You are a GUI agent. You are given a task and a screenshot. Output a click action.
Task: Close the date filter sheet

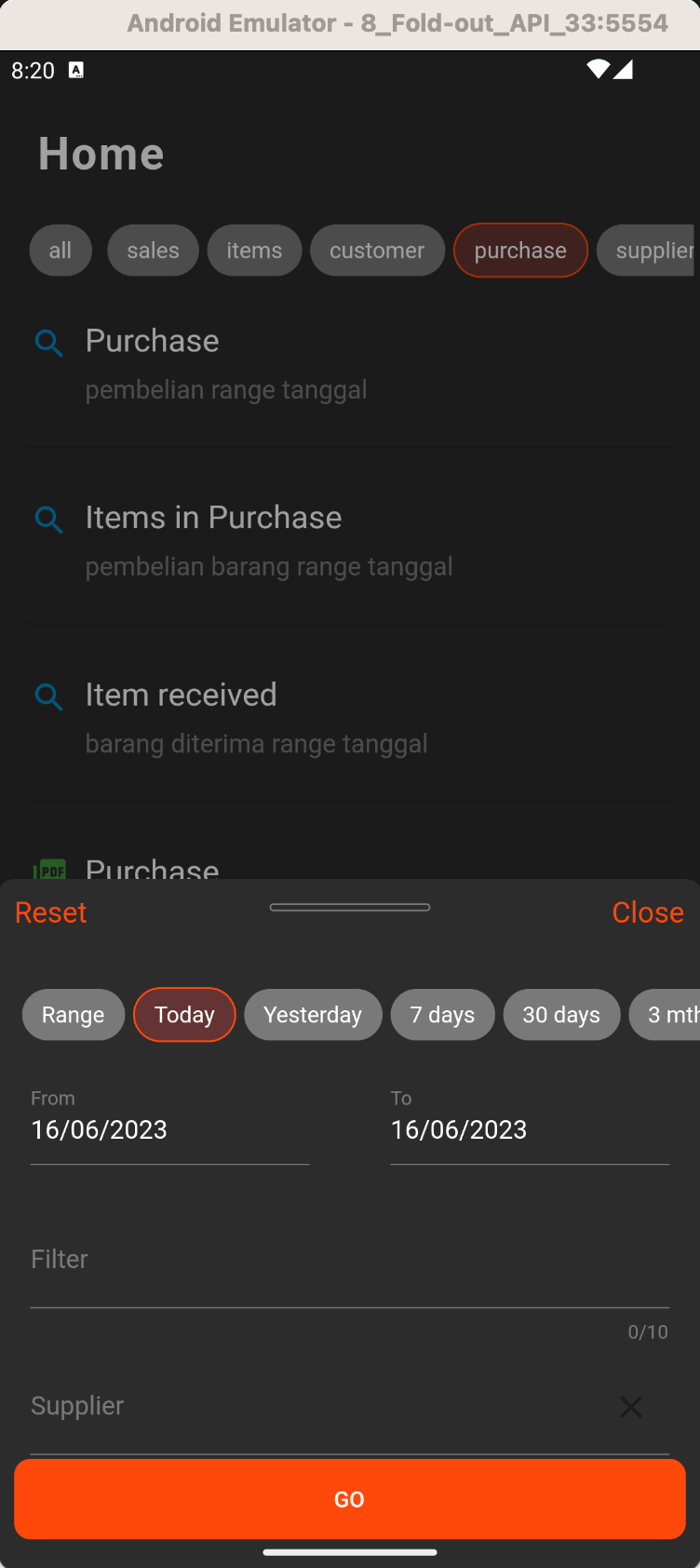(647, 912)
